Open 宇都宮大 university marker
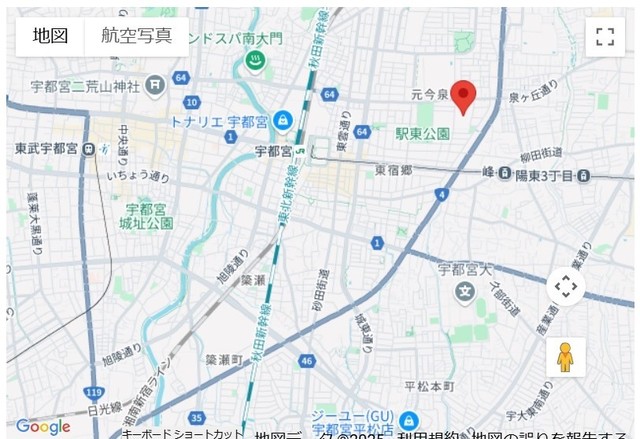Image resolution: width=640 pixels, height=439 pixels. (464, 292)
